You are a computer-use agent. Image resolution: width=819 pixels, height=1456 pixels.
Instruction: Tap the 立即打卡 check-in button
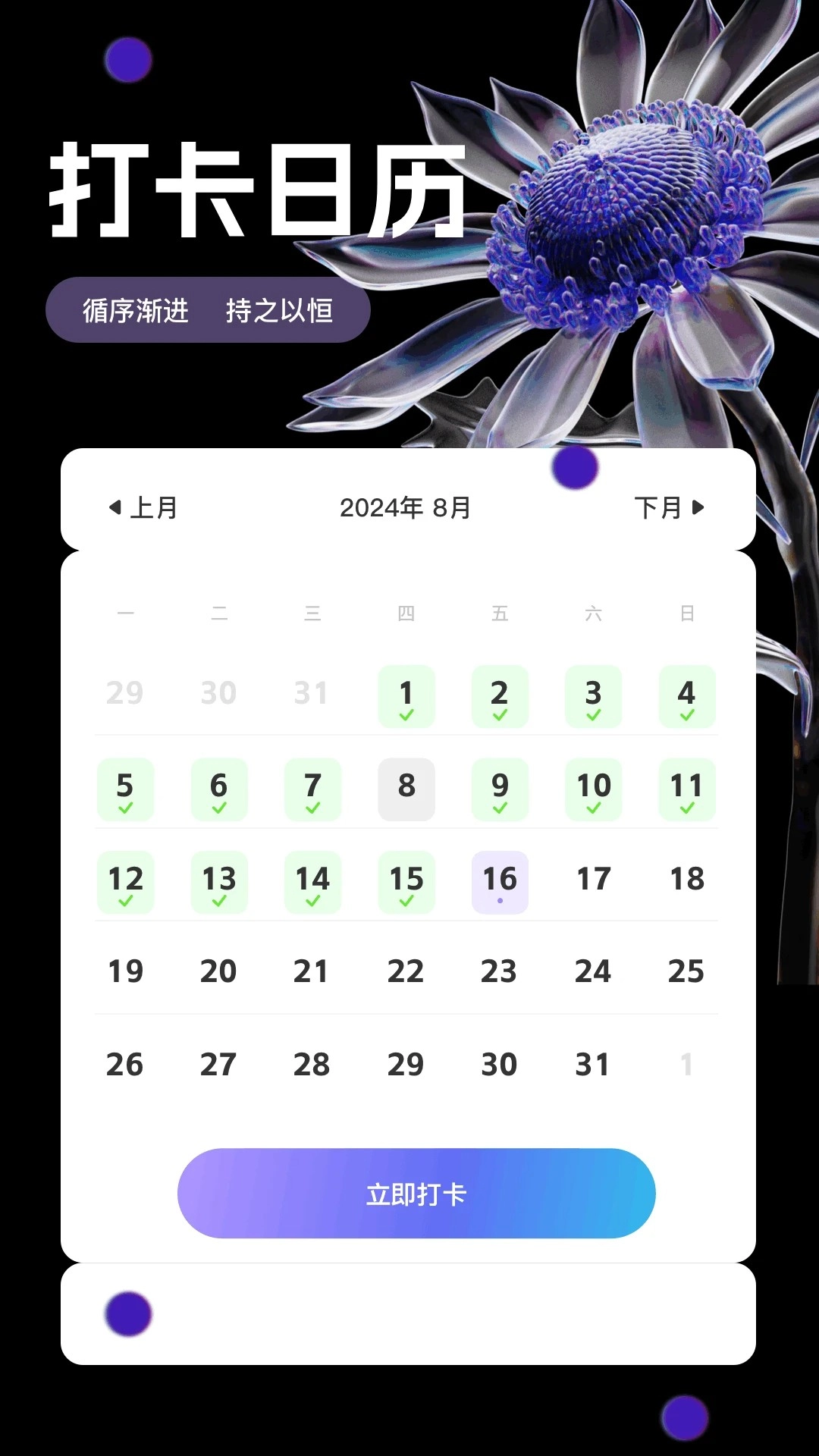(x=416, y=1194)
